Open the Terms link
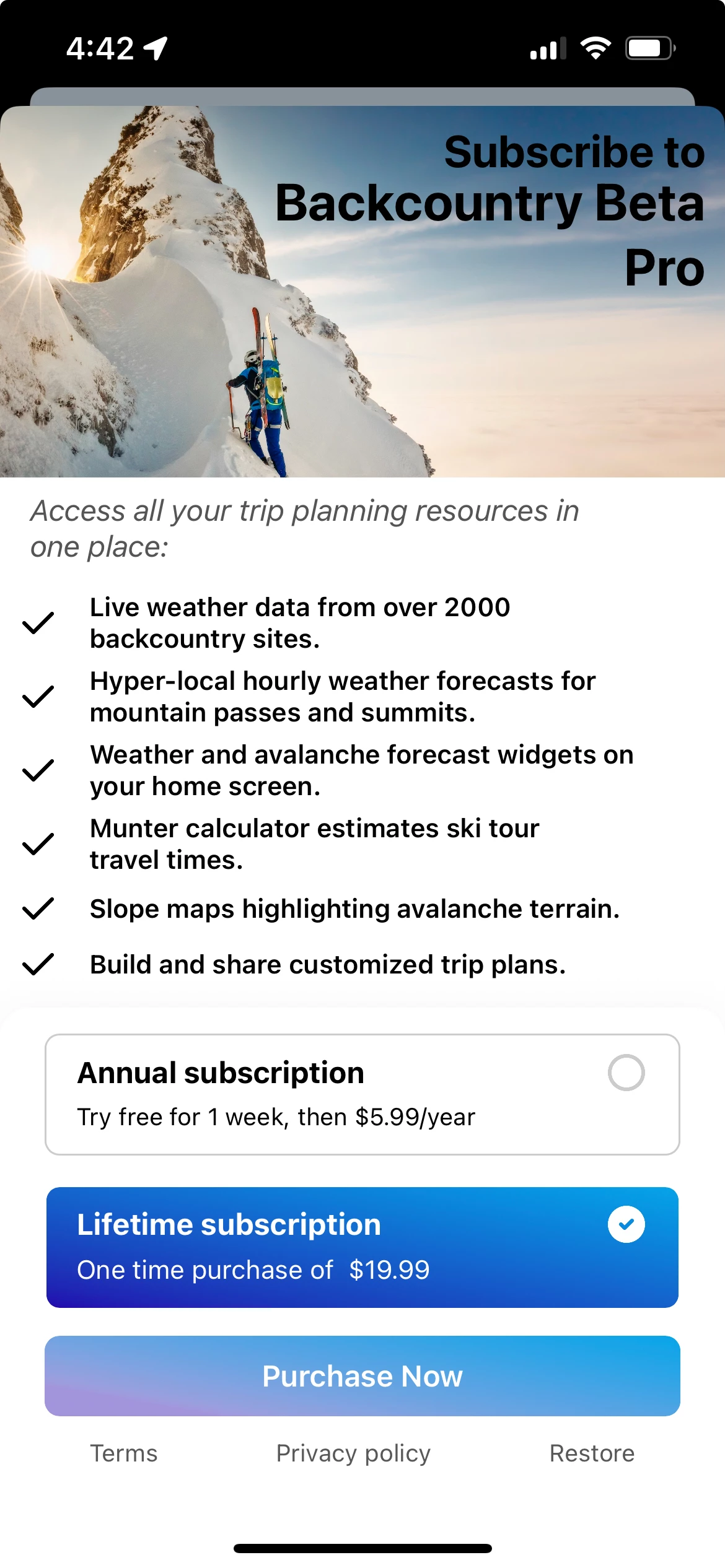Image resolution: width=725 pixels, height=1568 pixels. pyautogui.click(x=124, y=1453)
